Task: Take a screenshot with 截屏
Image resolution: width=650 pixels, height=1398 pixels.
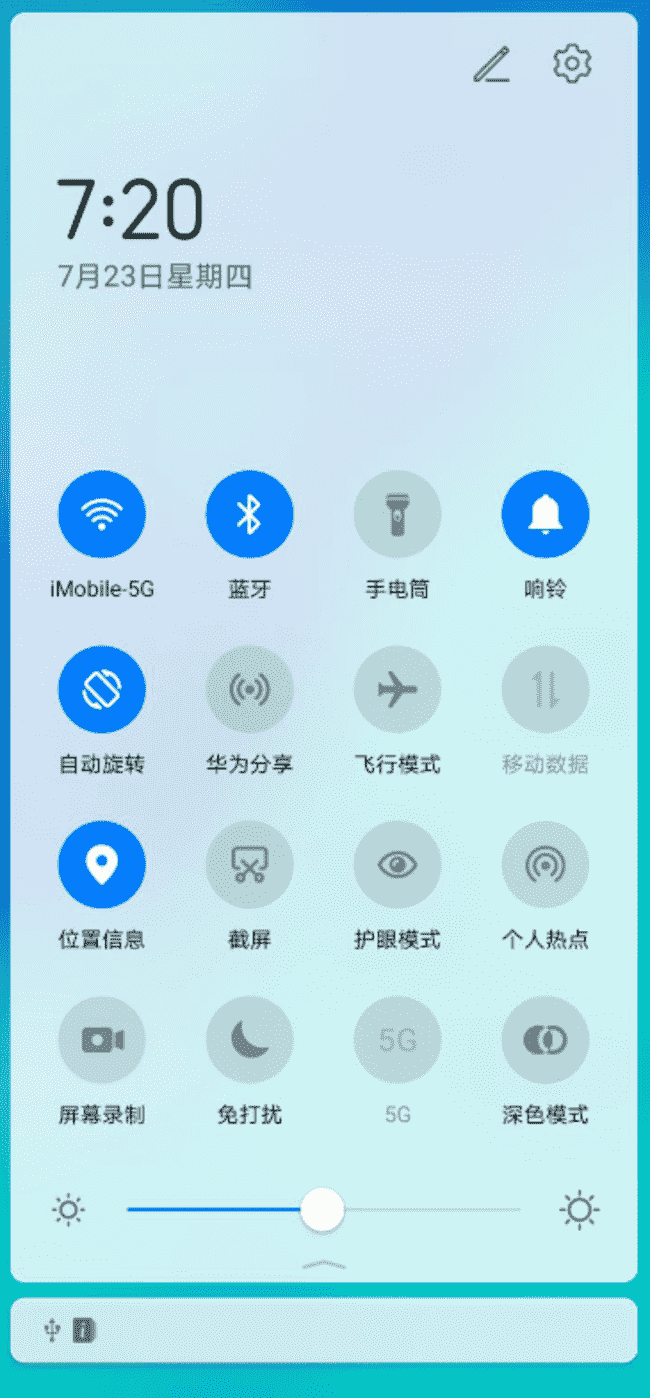Action: coord(249,865)
